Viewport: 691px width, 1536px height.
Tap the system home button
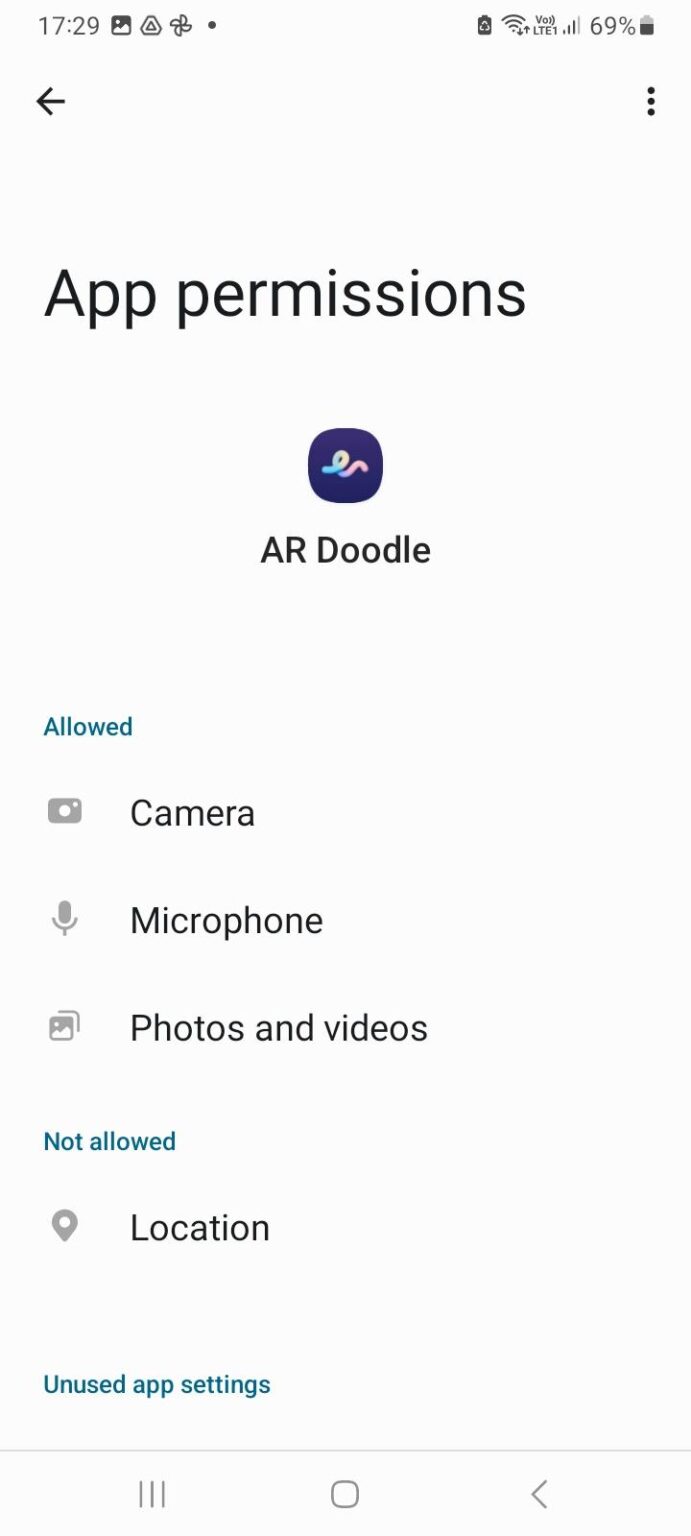point(345,1494)
